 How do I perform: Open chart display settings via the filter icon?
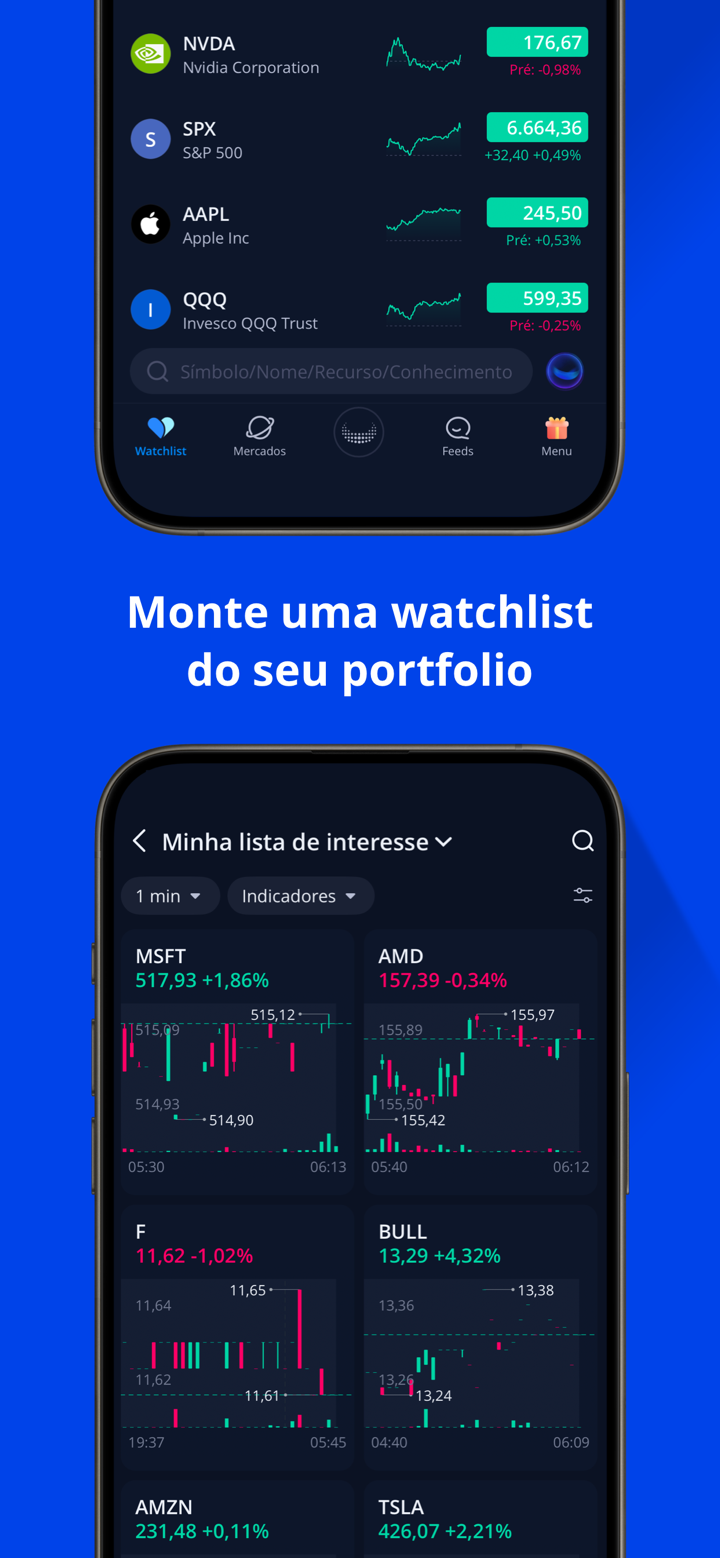tap(583, 895)
